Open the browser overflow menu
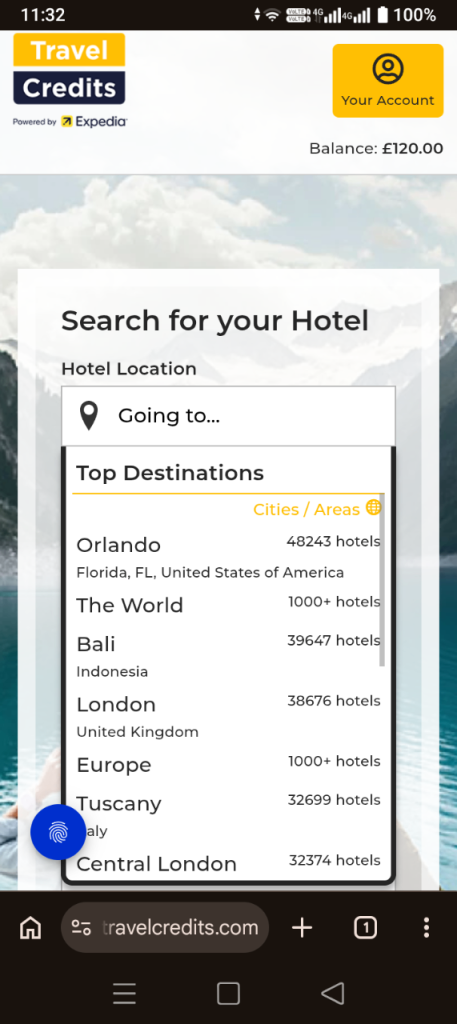Screen dimensions: 457x1024 point(426,927)
